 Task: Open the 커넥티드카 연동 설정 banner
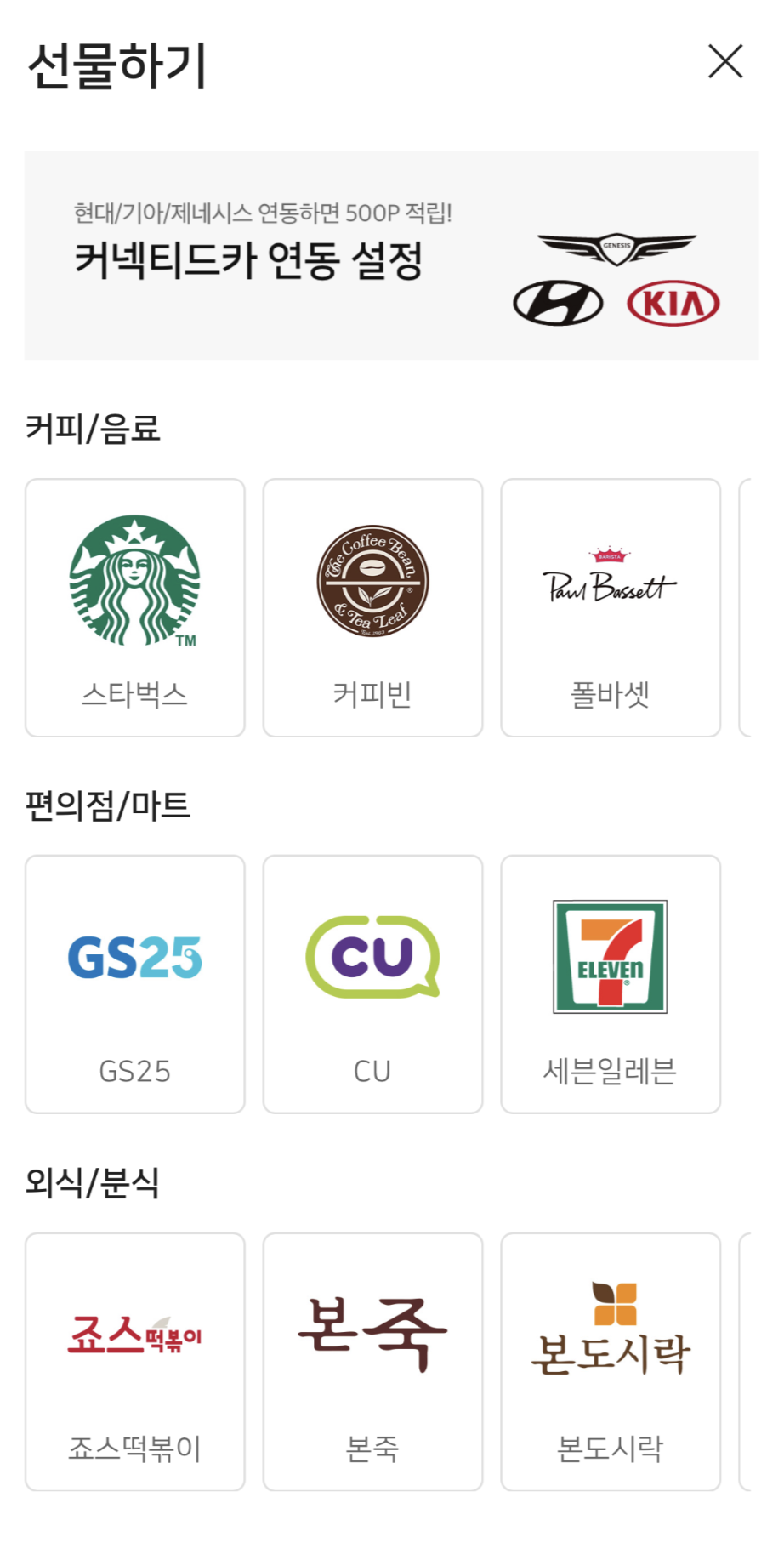(391, 255)
